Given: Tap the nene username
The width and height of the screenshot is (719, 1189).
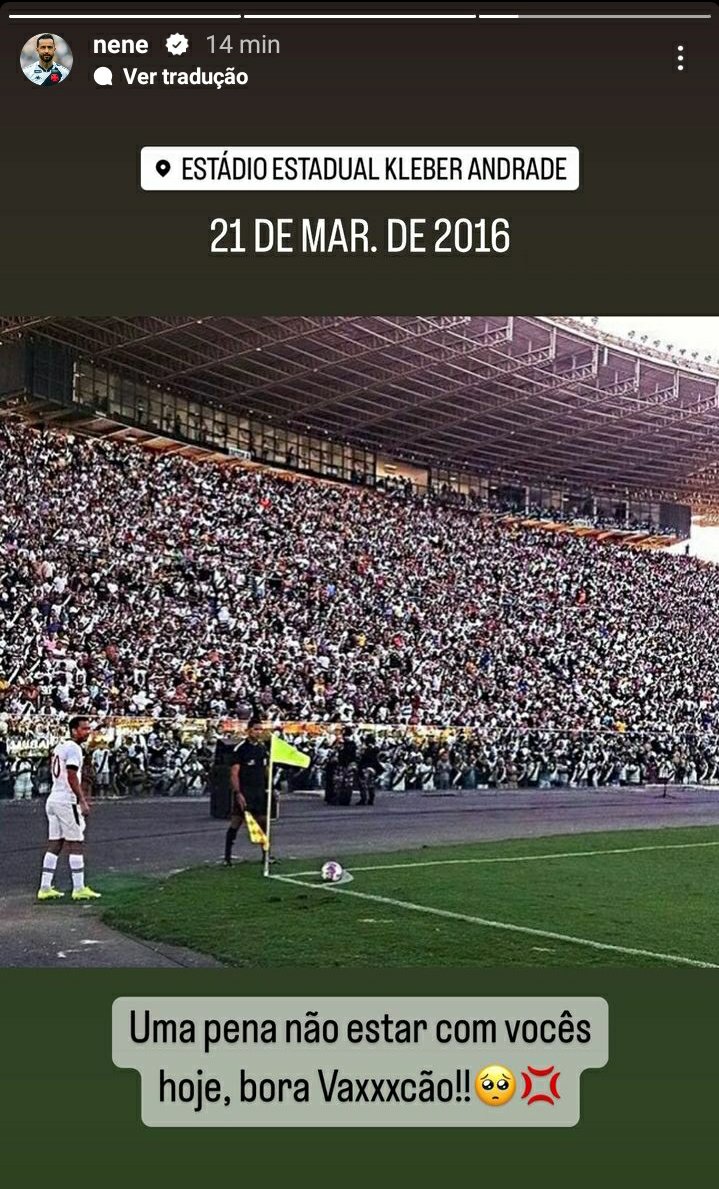Looking at the screenshot, I should [x=120, y=45].
